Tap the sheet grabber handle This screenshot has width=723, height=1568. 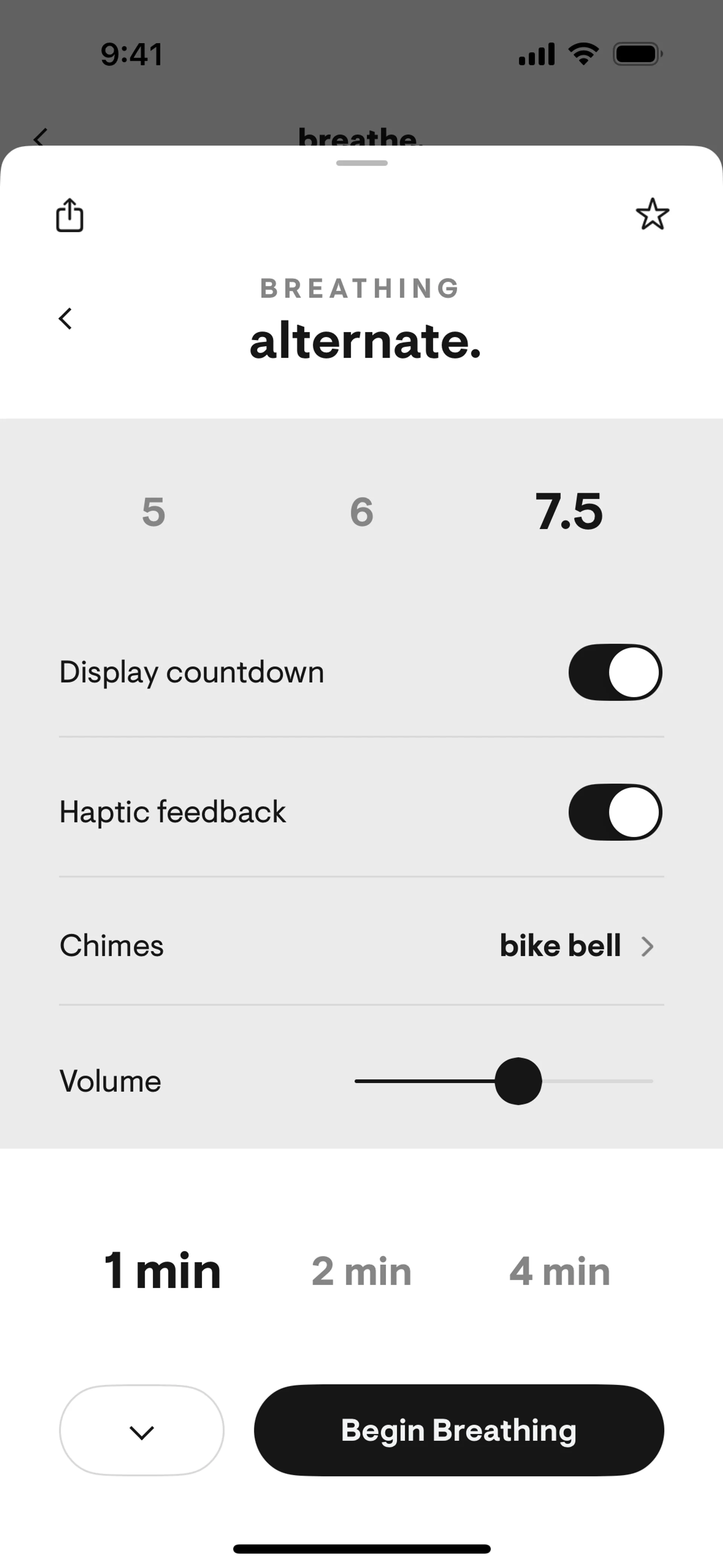click(361, 163)
